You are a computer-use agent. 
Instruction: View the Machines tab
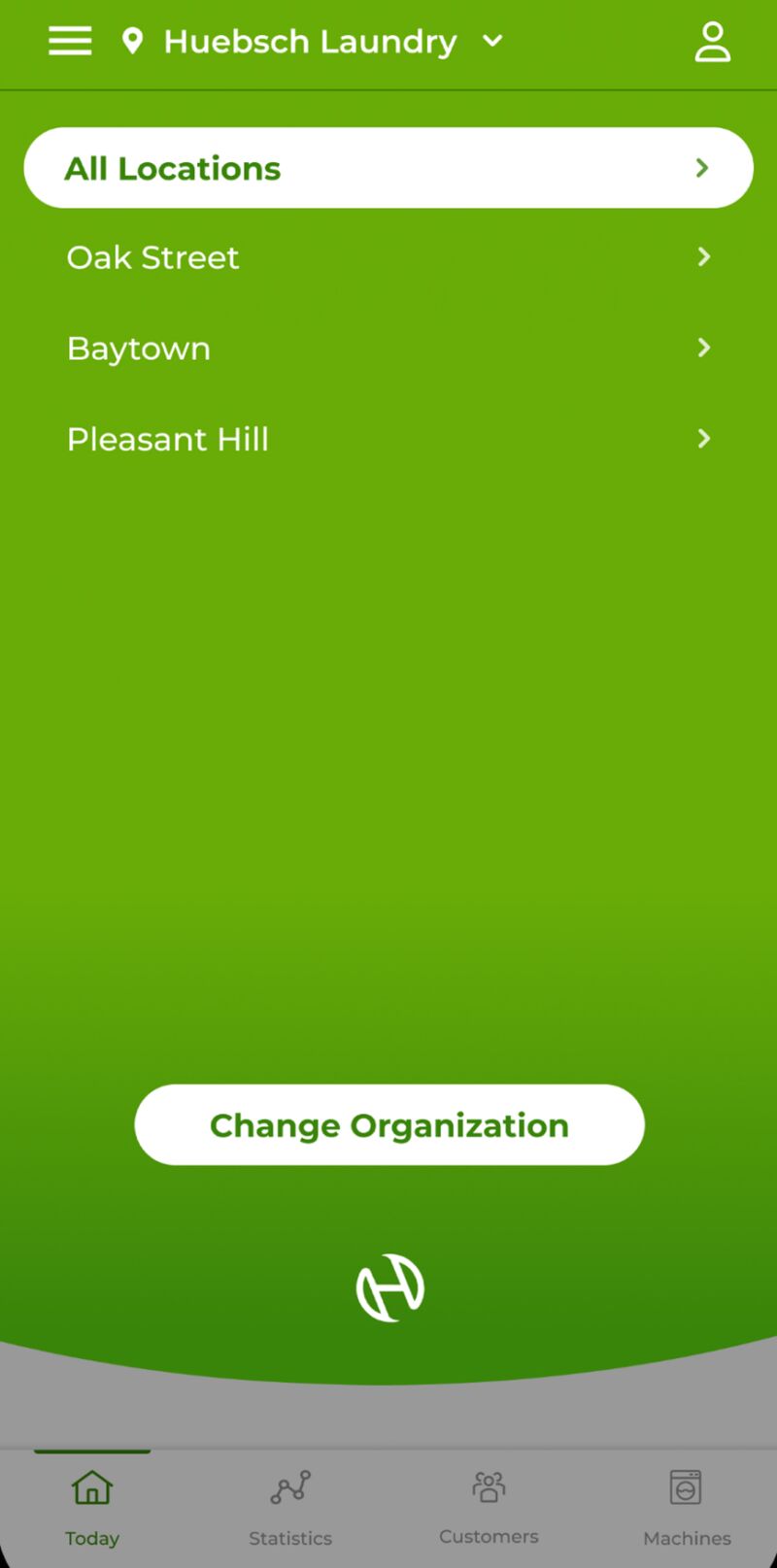pyautogui.click(x=687, y=1507)
